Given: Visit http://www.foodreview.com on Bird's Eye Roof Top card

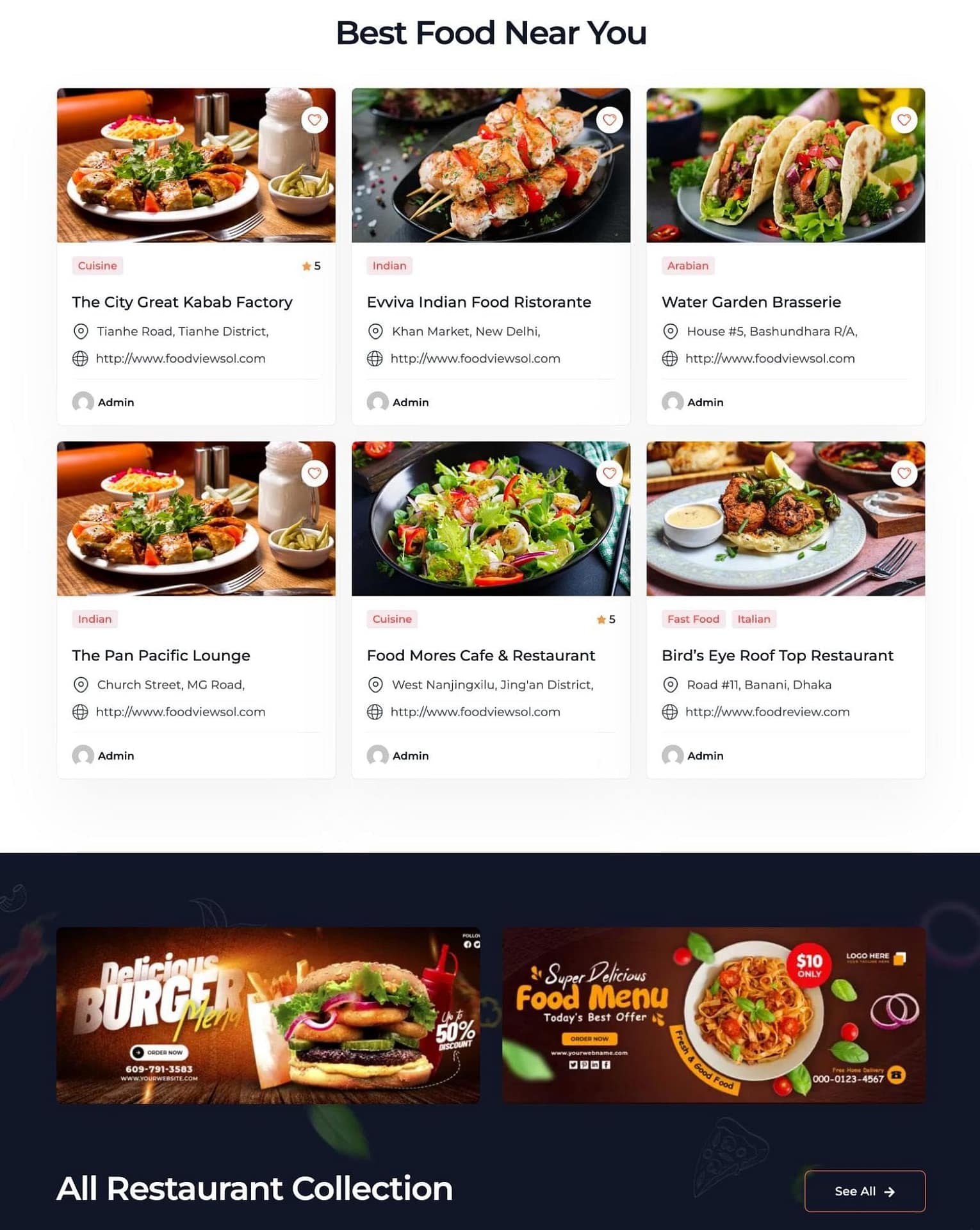Looking at the screenshot, I should 767,712.
